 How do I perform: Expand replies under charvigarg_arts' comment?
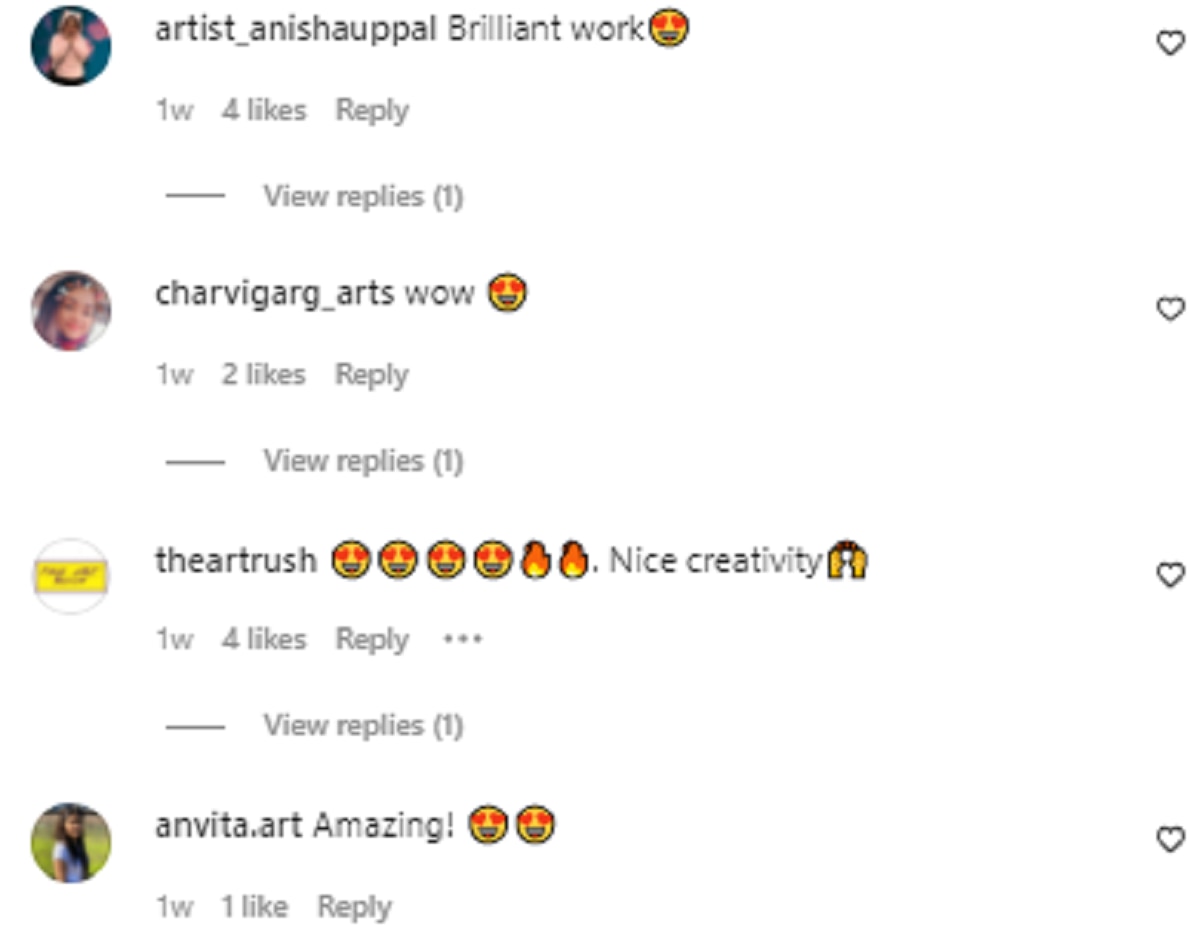click(x=362, y=461)
